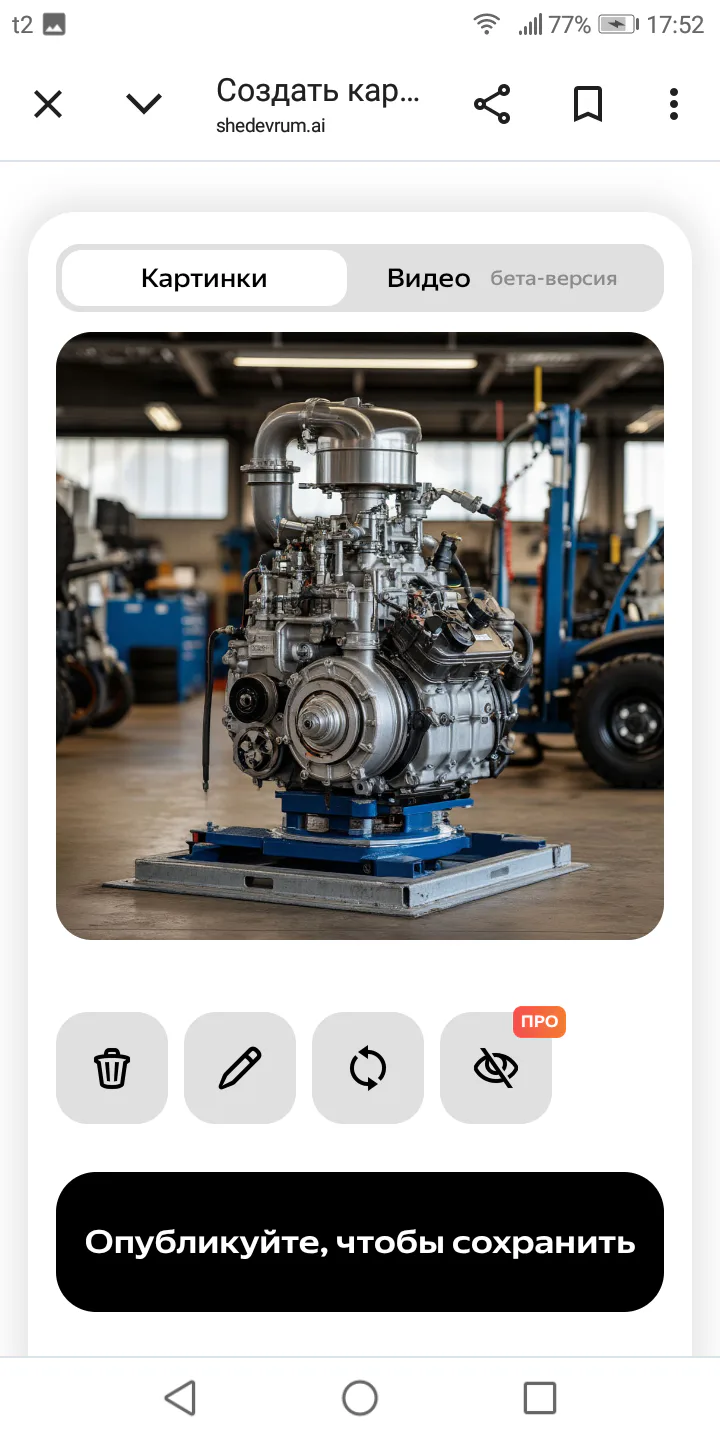Image resolution: width=720 pixels, height=1440 pixels.
Task: Go back with the system back button
Action: 180,1398
